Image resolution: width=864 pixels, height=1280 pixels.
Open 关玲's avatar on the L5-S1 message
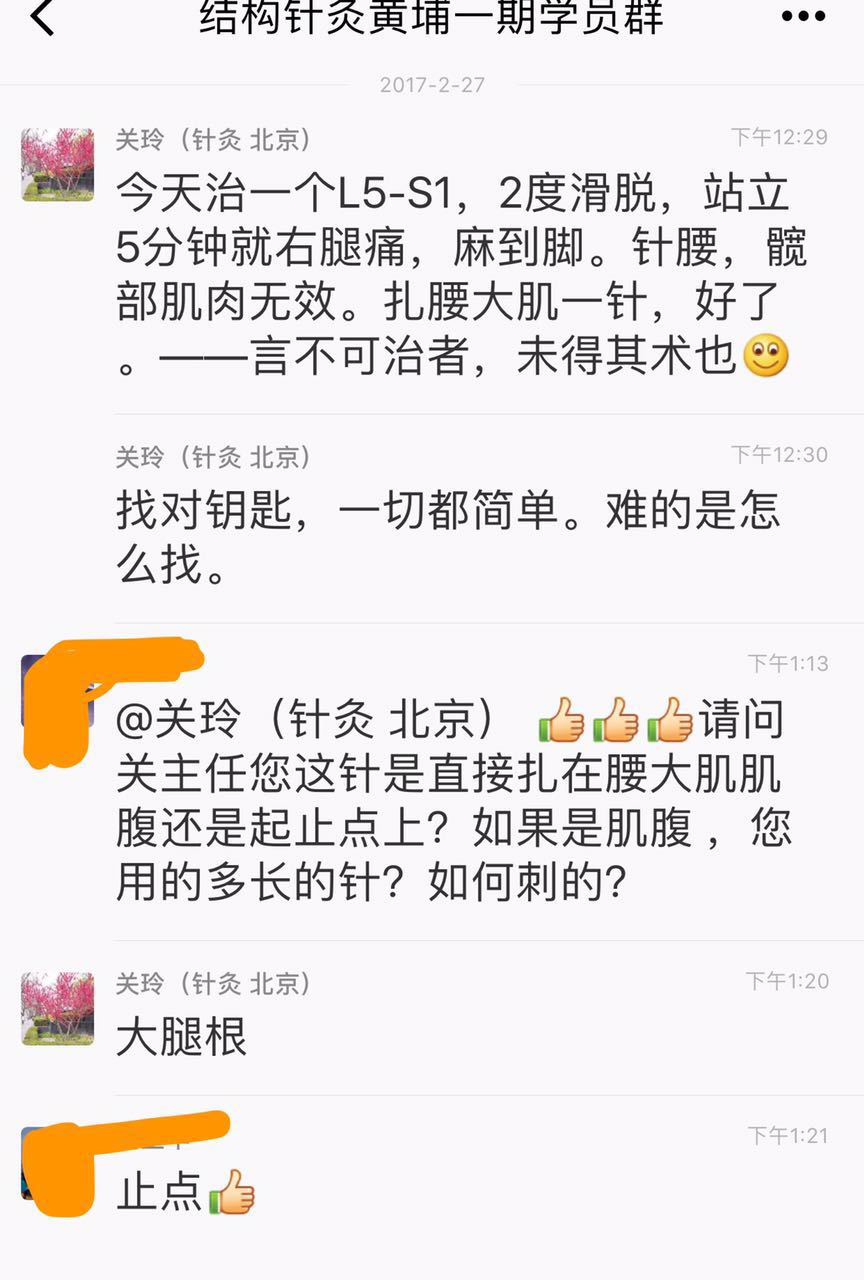coord(58,164)
